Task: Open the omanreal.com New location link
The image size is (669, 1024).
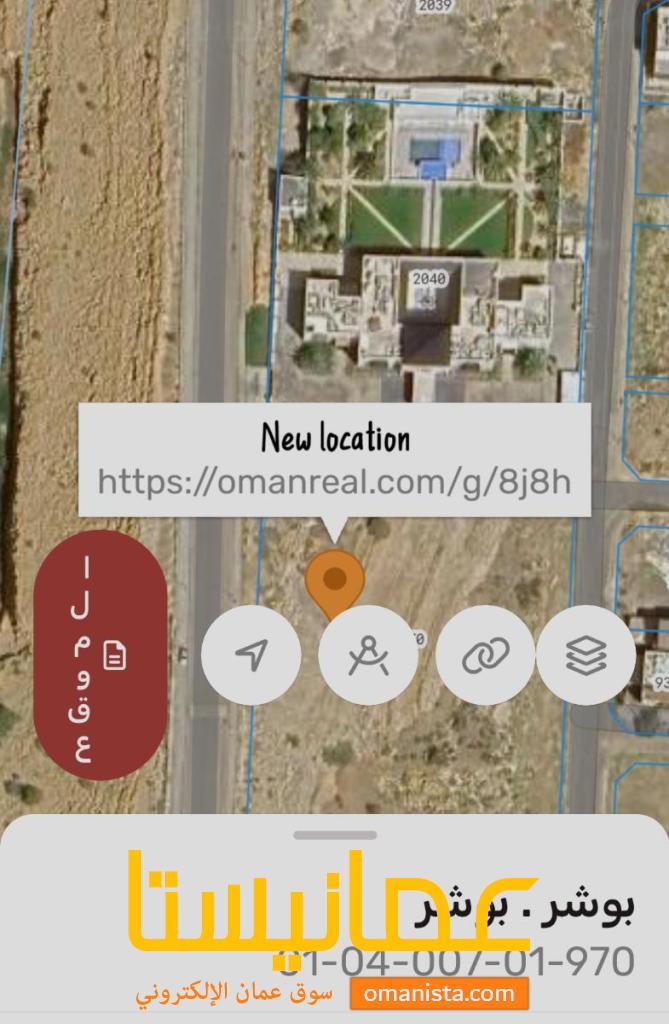Action: click(x=334, y=482)
